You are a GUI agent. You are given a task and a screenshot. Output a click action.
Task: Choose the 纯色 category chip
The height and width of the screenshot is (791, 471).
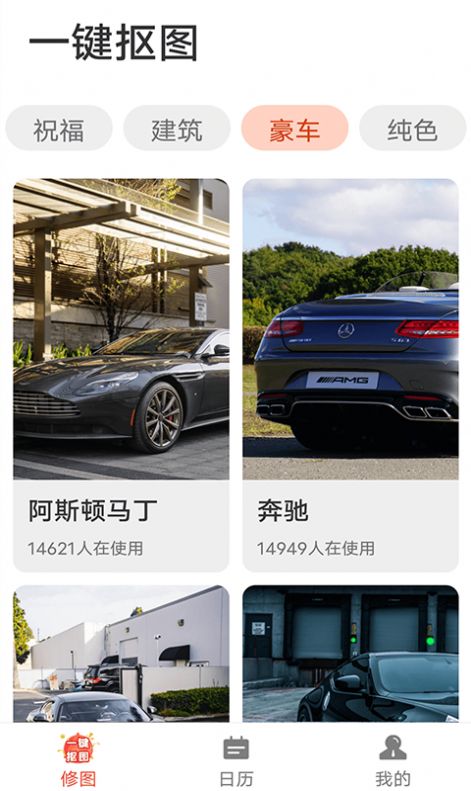tap(413, 128)
